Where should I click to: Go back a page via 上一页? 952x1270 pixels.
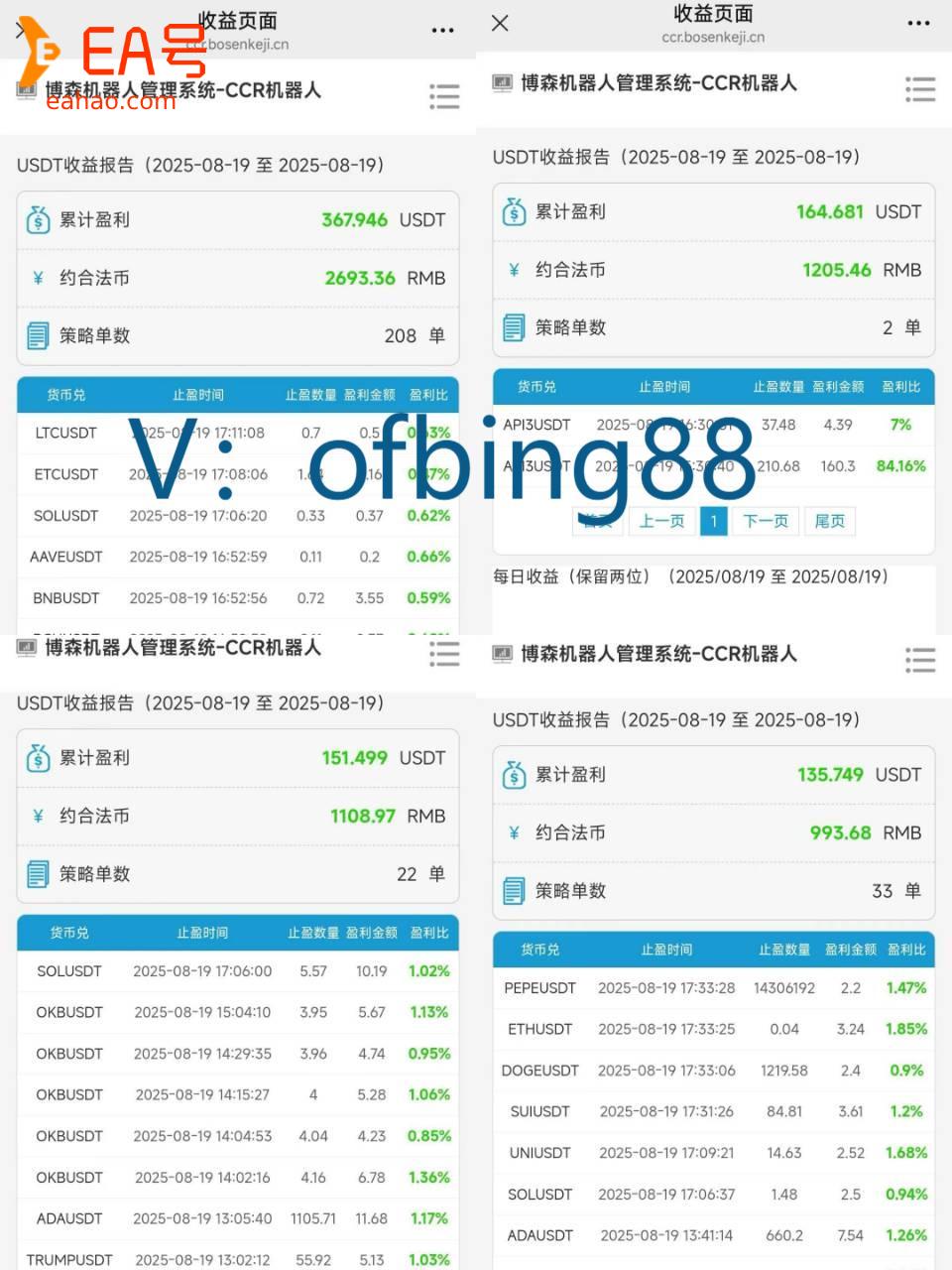coord(660,521)
